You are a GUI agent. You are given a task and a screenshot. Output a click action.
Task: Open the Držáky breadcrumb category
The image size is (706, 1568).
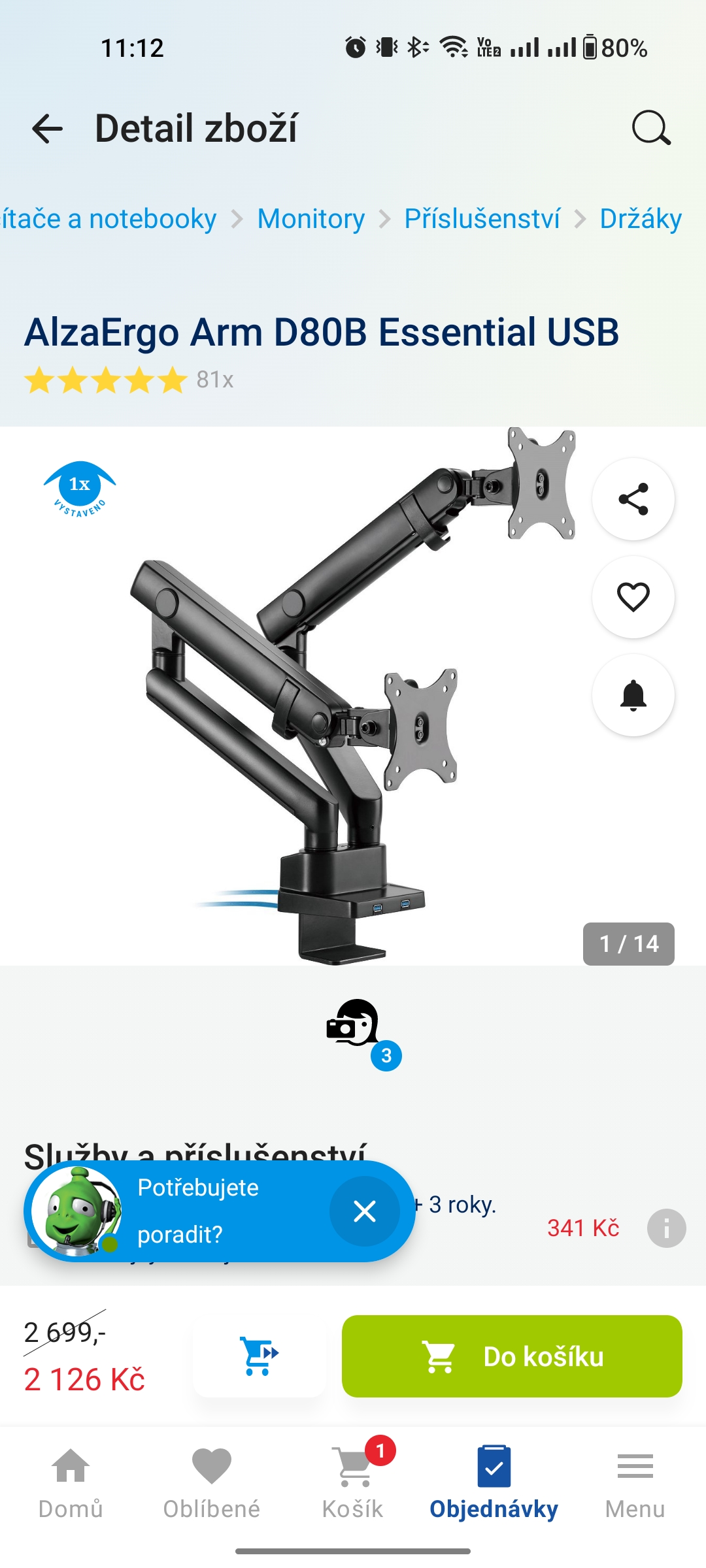point(641,219)
